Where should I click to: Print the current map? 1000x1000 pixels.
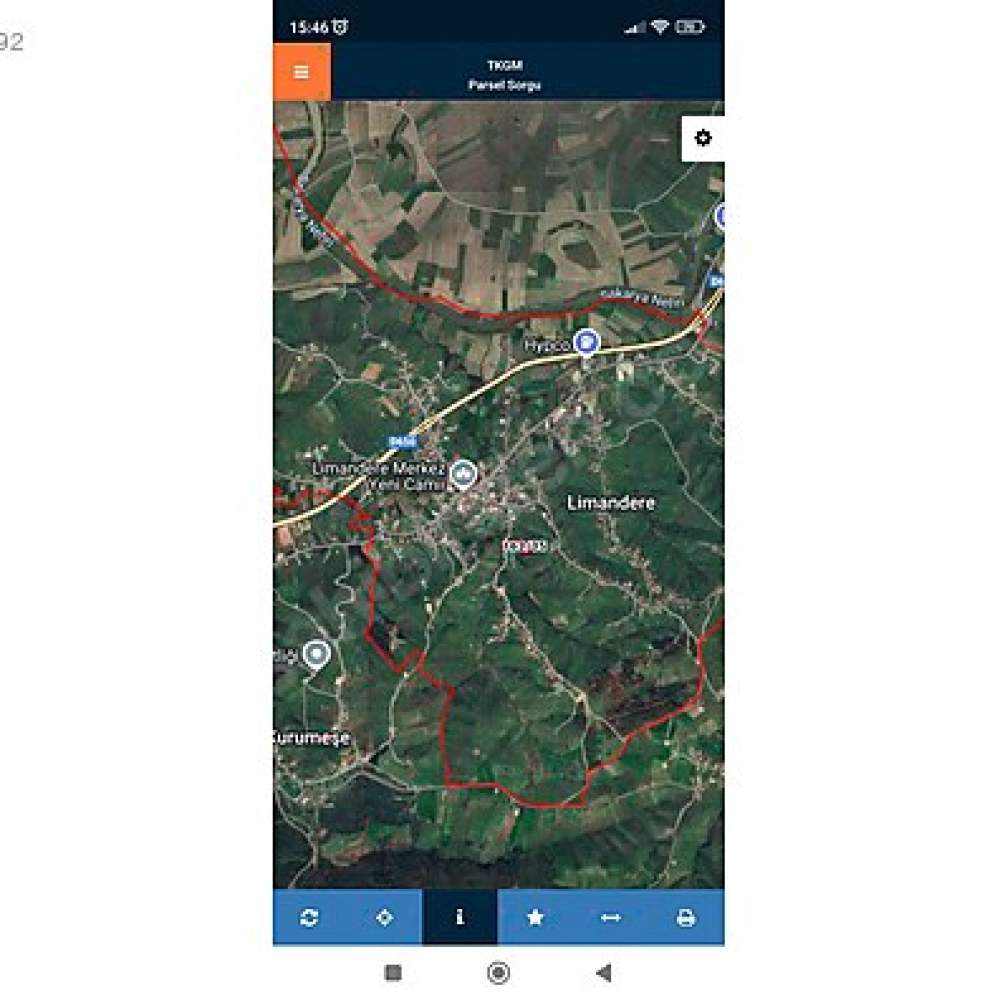[686, 917]
